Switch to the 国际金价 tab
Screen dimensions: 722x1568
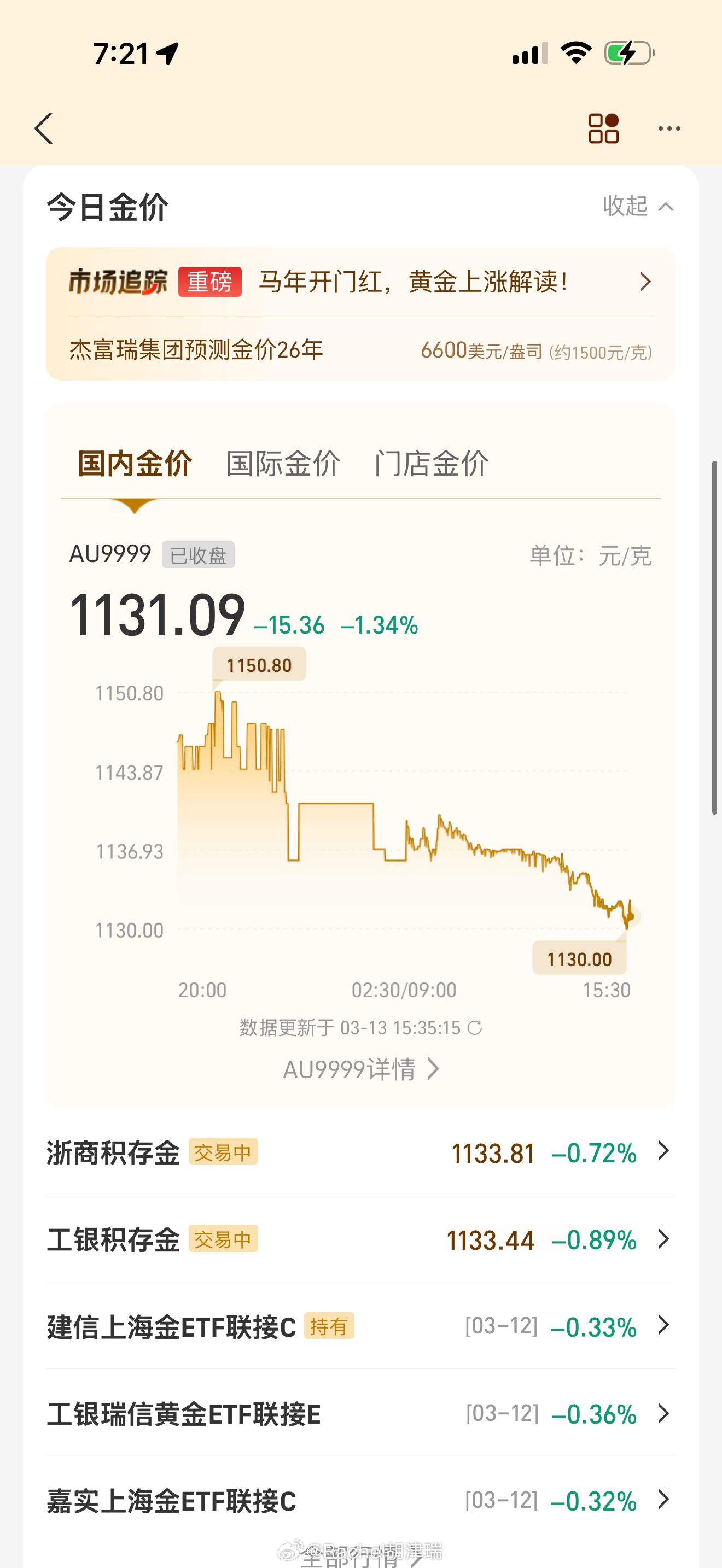(x=283, y=464)
